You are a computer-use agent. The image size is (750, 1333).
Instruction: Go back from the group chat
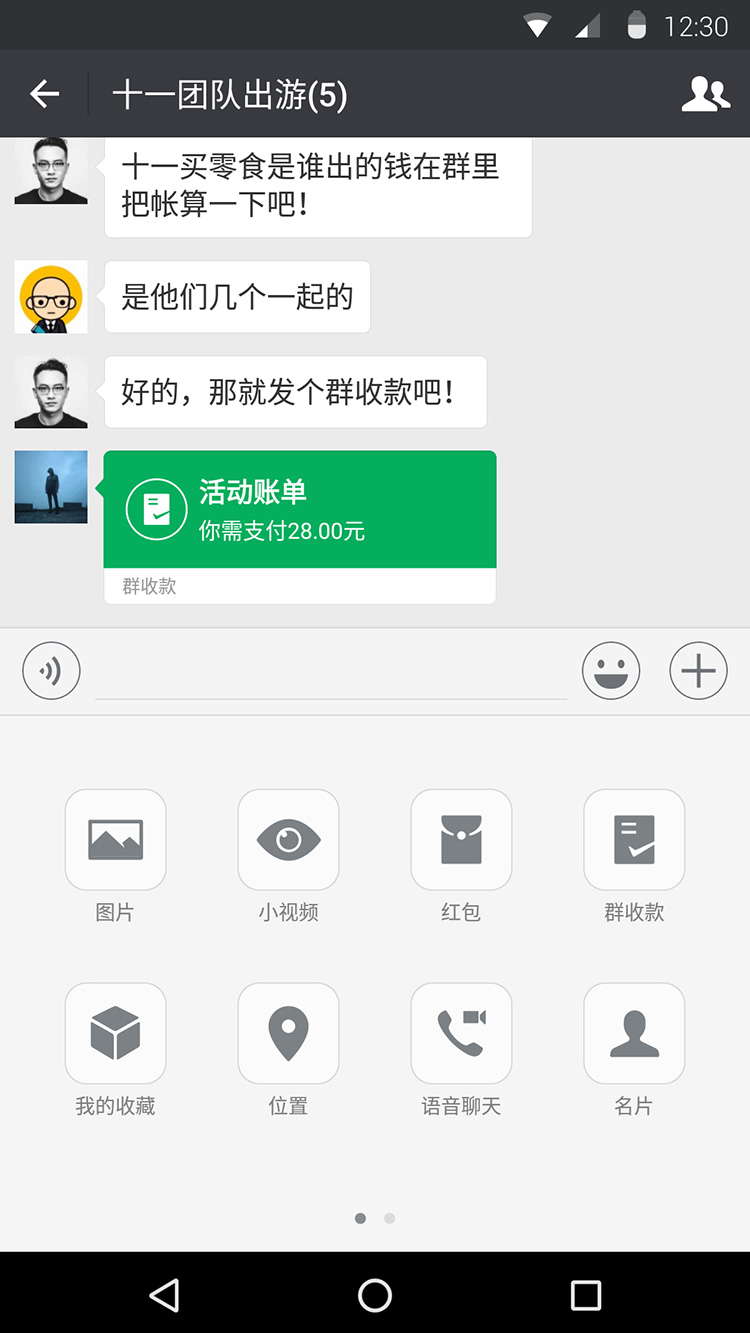point(45,95)
